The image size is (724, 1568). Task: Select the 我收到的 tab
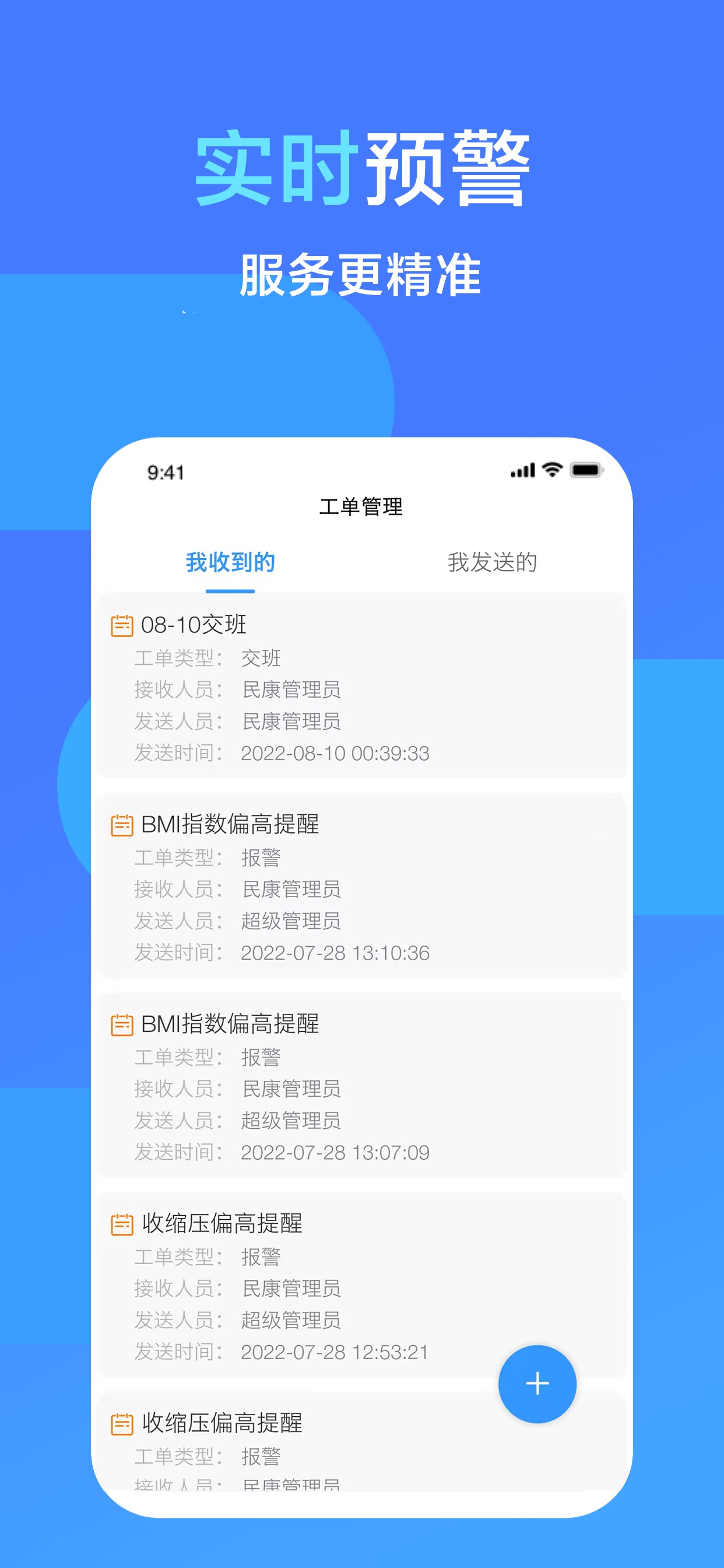(x=230, y=563)
